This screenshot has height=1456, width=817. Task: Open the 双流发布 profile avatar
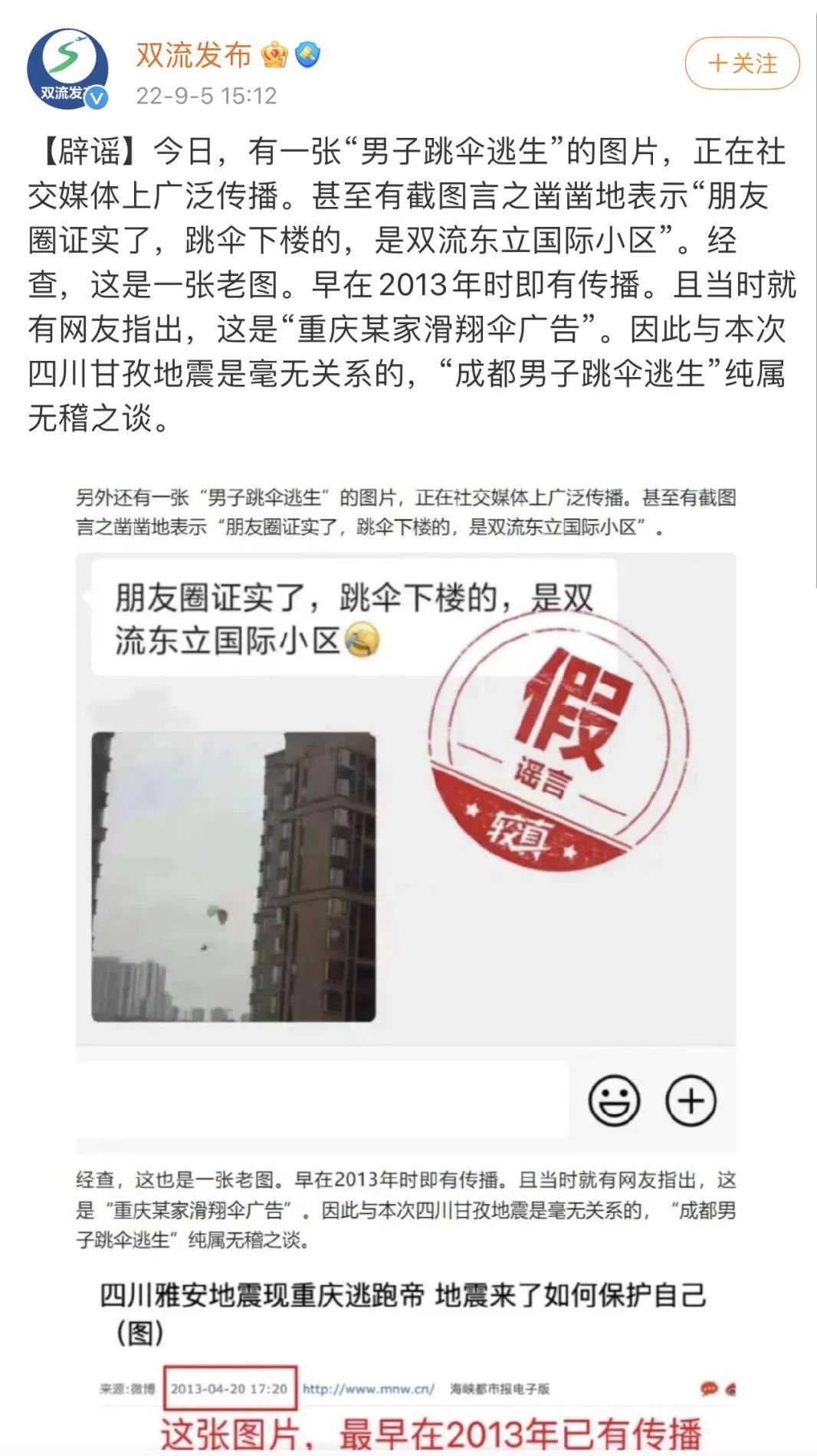pyautogui.click(x=67, y=69)
